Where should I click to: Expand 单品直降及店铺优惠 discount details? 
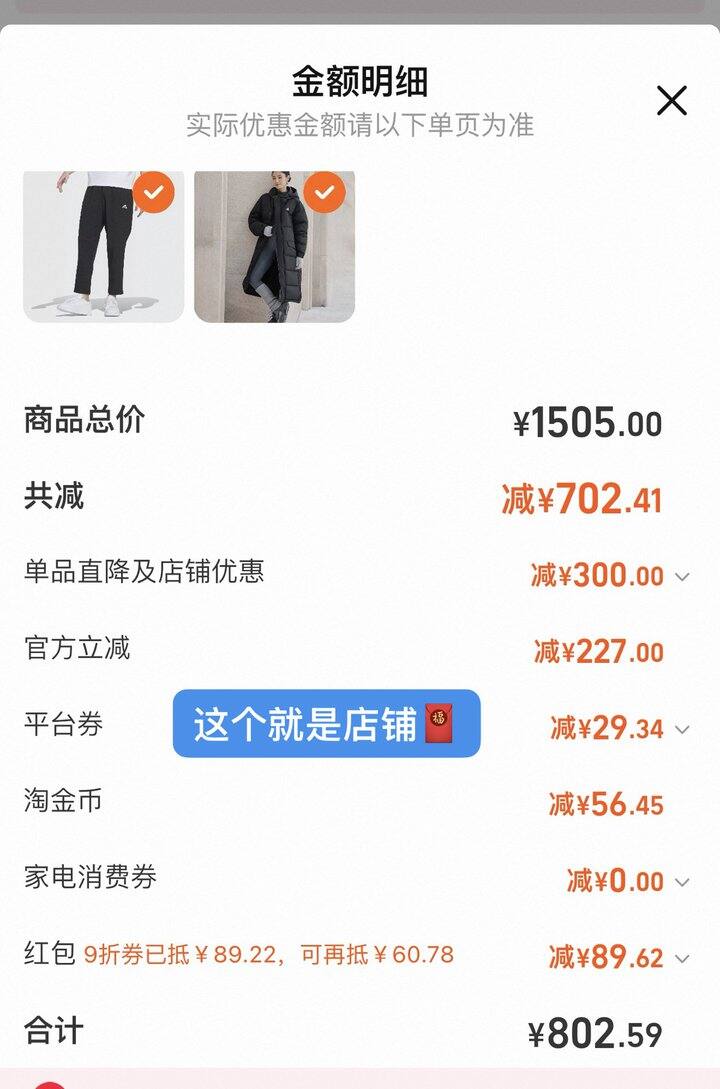[682, 577]
